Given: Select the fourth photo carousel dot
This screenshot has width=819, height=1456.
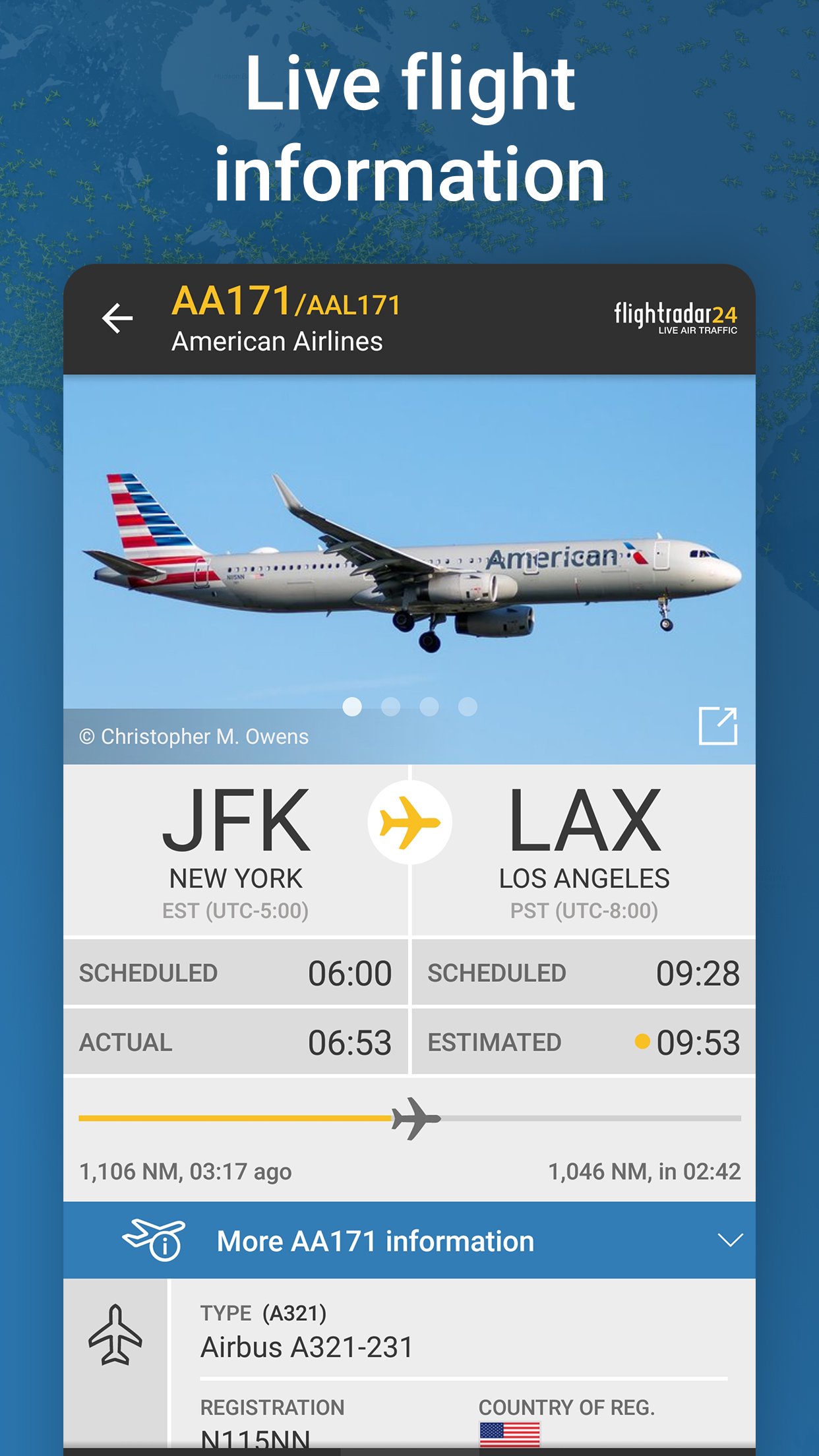Looking at the screenshot, I should [x=468, y=707].
